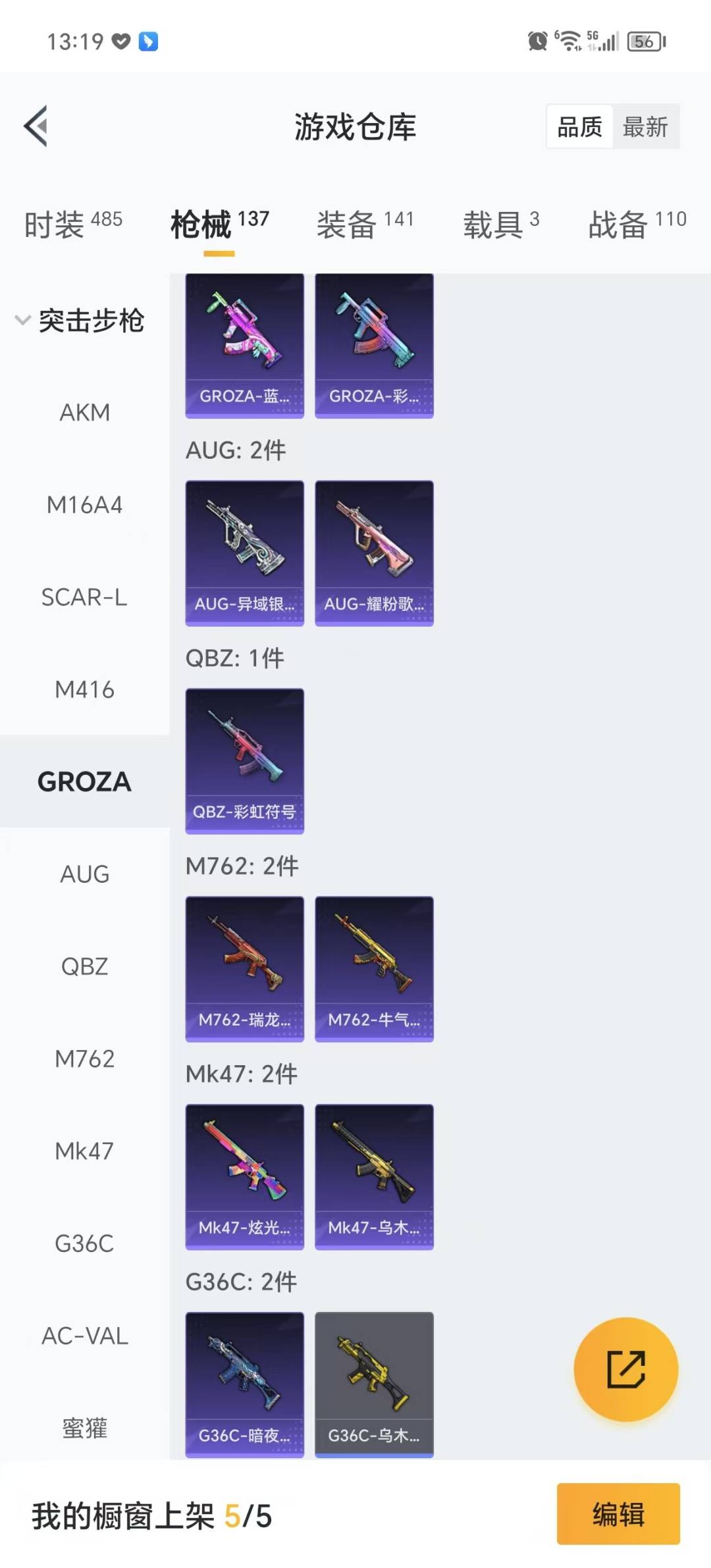
Task: Sort by 最新
Action: click(x=645, y=126)
